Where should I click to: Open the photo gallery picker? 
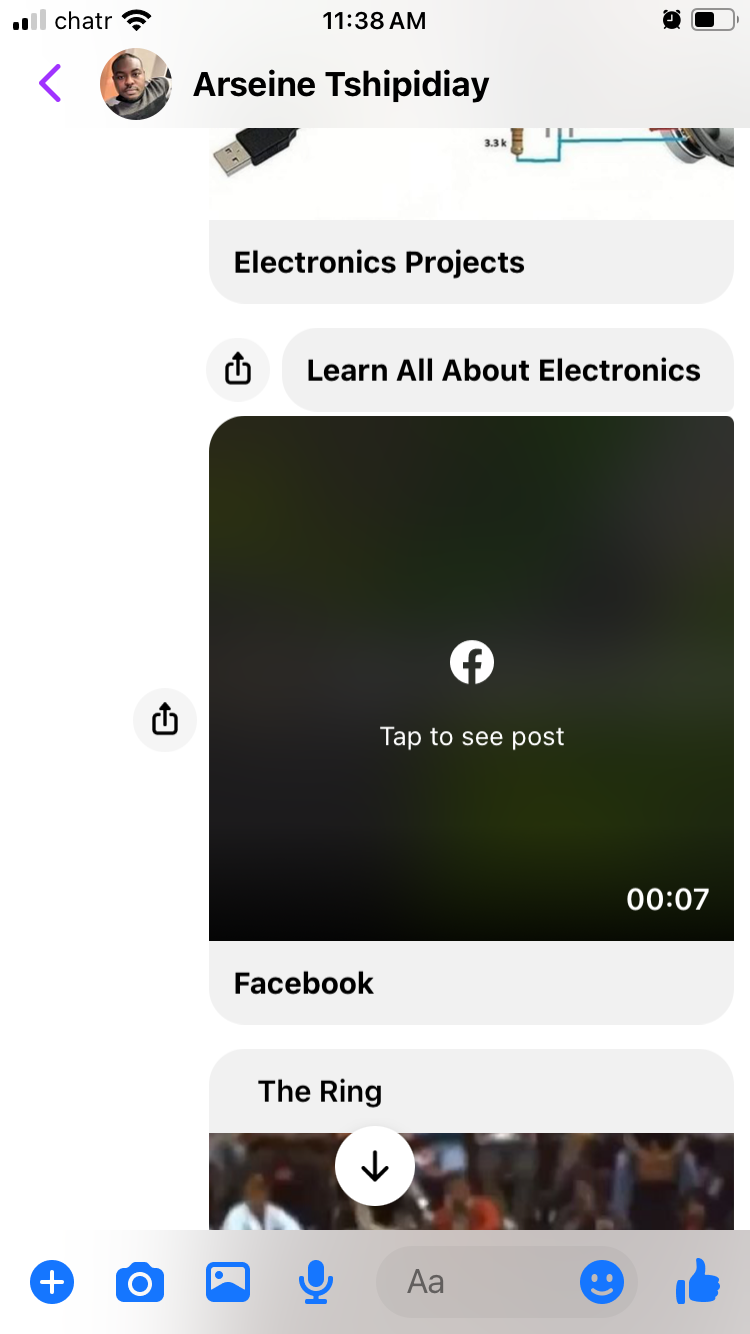pyautogui.click(x=228, y=1282)
